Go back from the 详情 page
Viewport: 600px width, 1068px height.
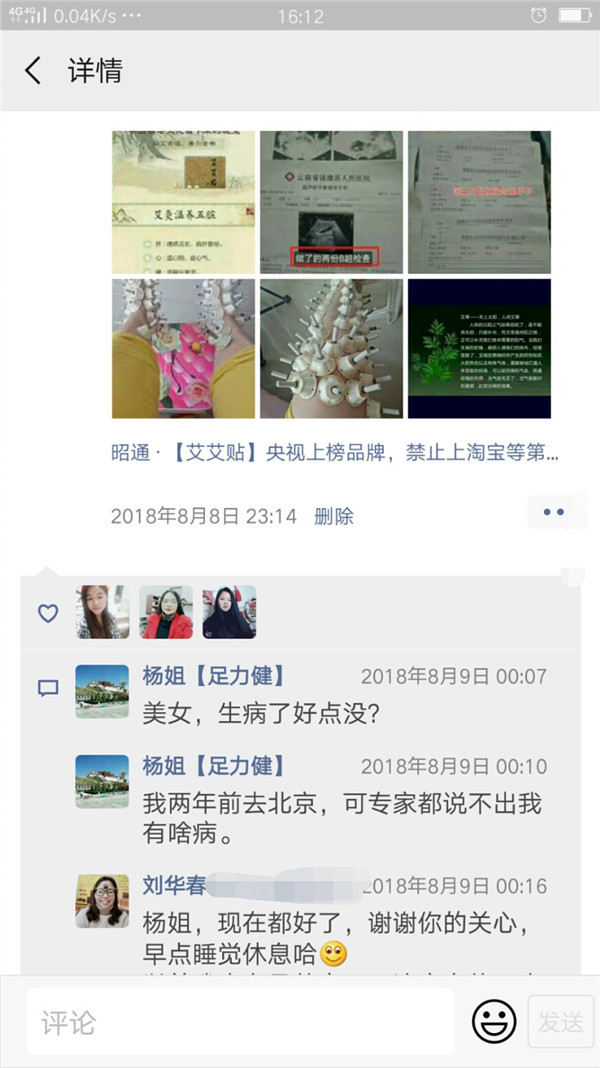tap(33, 70)
